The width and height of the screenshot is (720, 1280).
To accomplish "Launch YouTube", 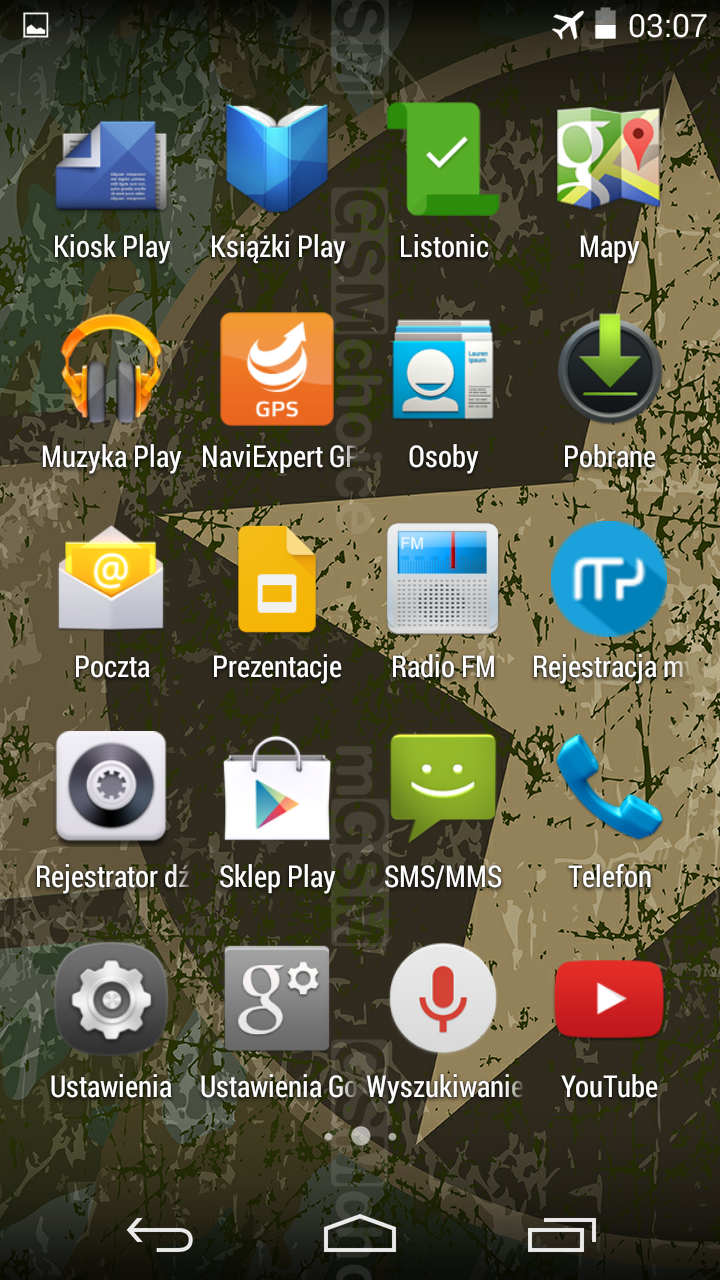I will coord(608,998).
